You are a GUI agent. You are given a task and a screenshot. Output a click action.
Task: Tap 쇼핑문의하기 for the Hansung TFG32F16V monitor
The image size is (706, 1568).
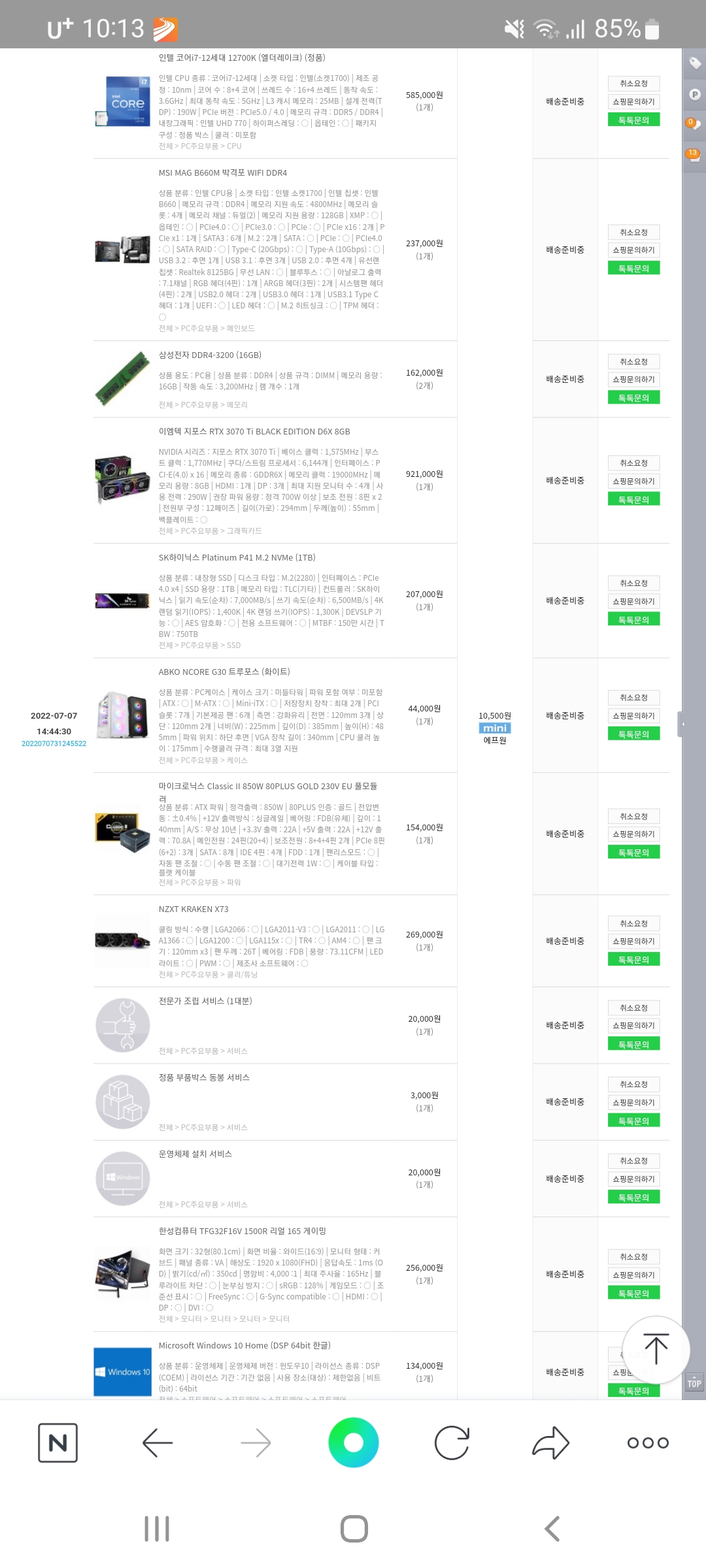click(x=633, y=1275)
